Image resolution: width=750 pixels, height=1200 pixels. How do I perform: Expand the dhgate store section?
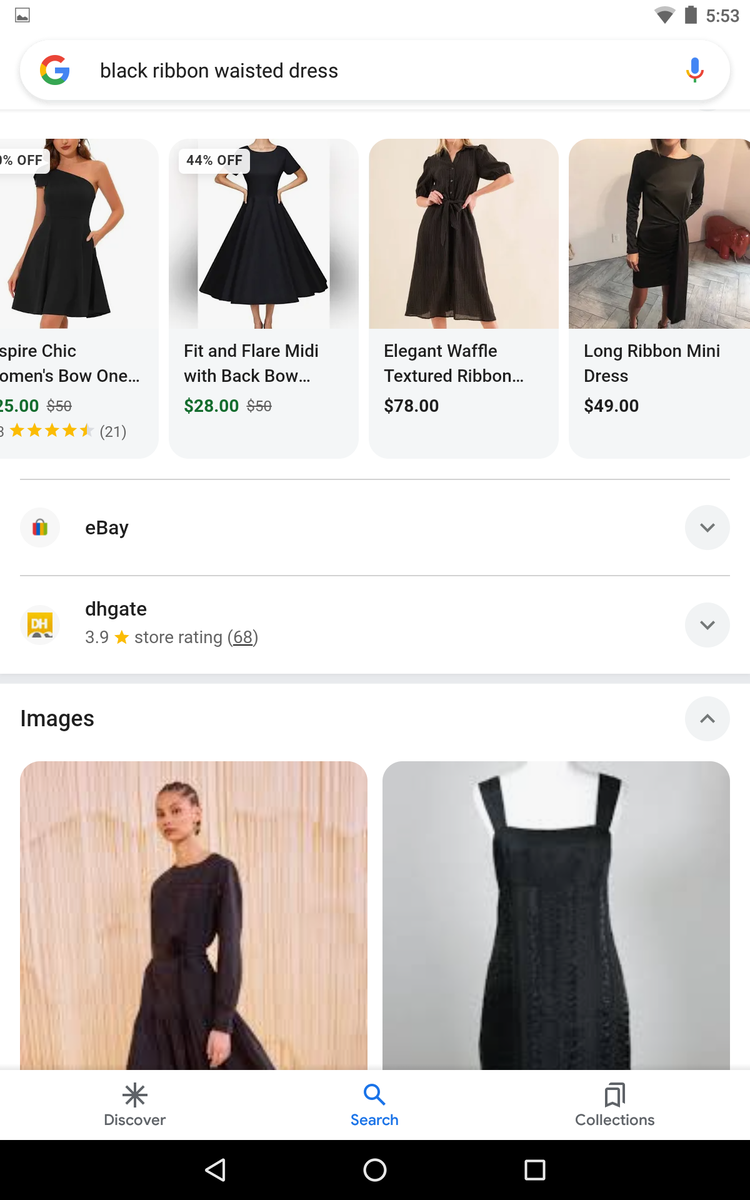[x=707, y=625]
